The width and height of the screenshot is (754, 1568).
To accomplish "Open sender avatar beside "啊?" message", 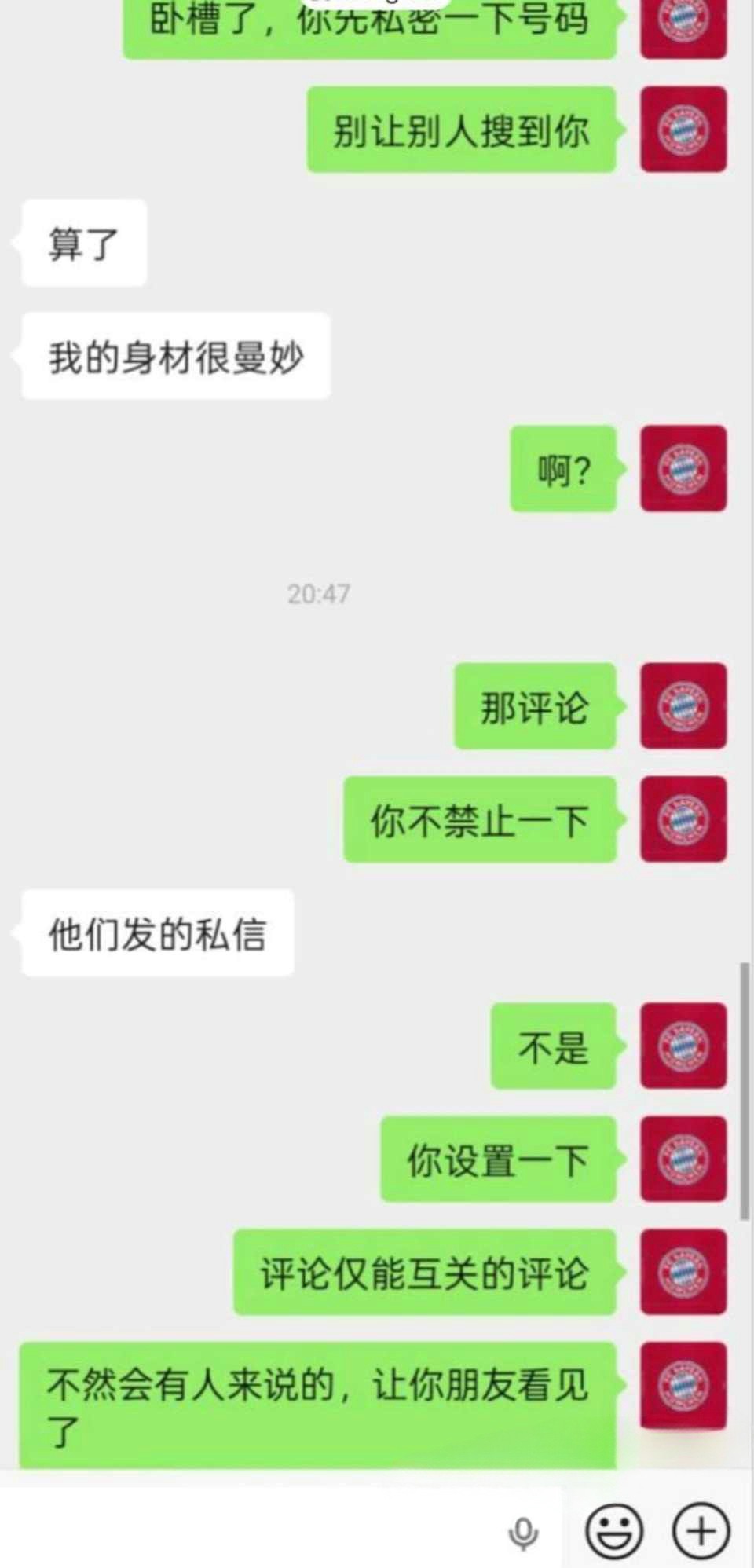I will point(683,469).
